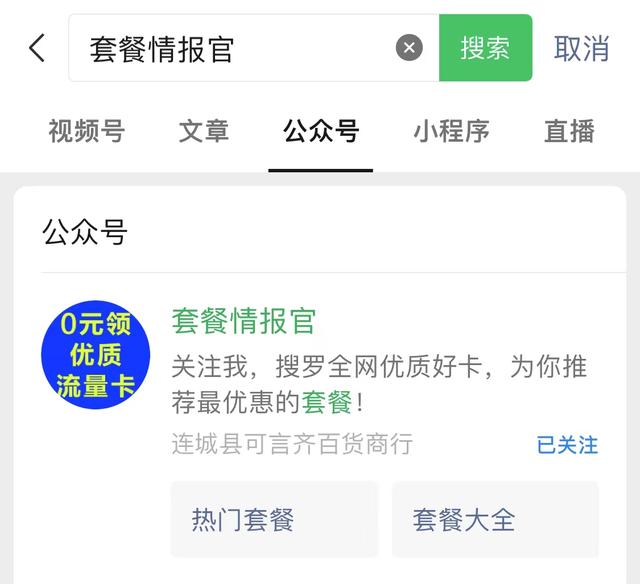
Task: Go back using the arrow
Action: [x=37, y=48]
